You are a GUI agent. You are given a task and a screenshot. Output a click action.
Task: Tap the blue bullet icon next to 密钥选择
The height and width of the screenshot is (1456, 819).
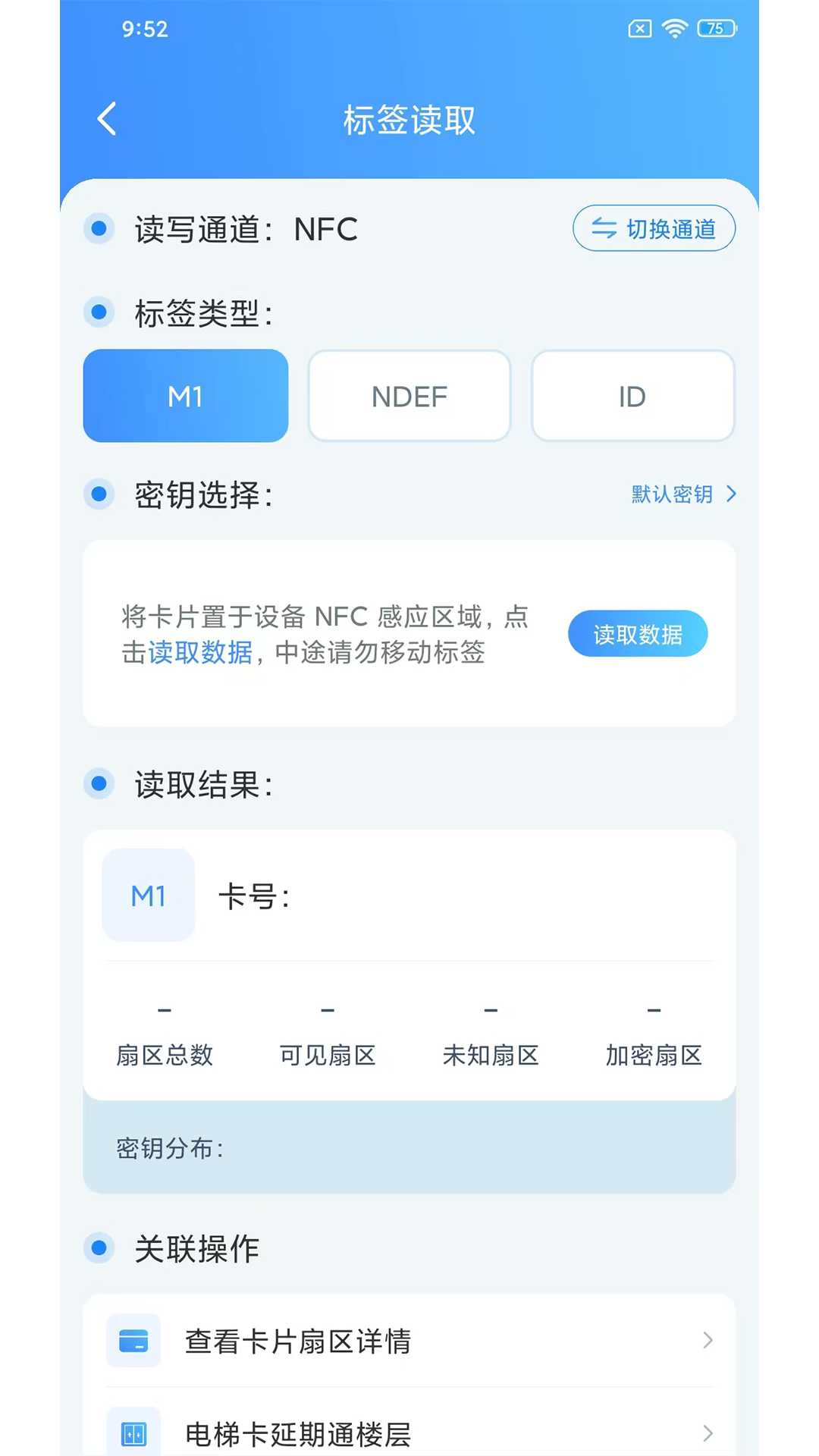tap(99, 494)
